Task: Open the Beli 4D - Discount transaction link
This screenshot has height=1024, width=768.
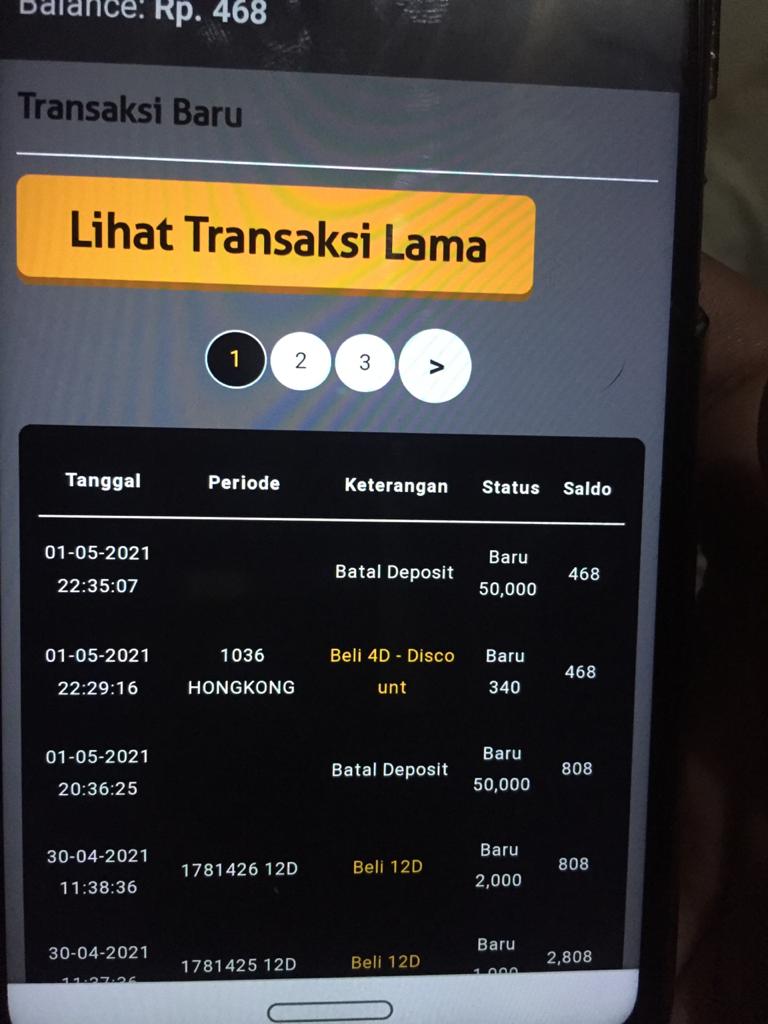Action: (392, 671)
